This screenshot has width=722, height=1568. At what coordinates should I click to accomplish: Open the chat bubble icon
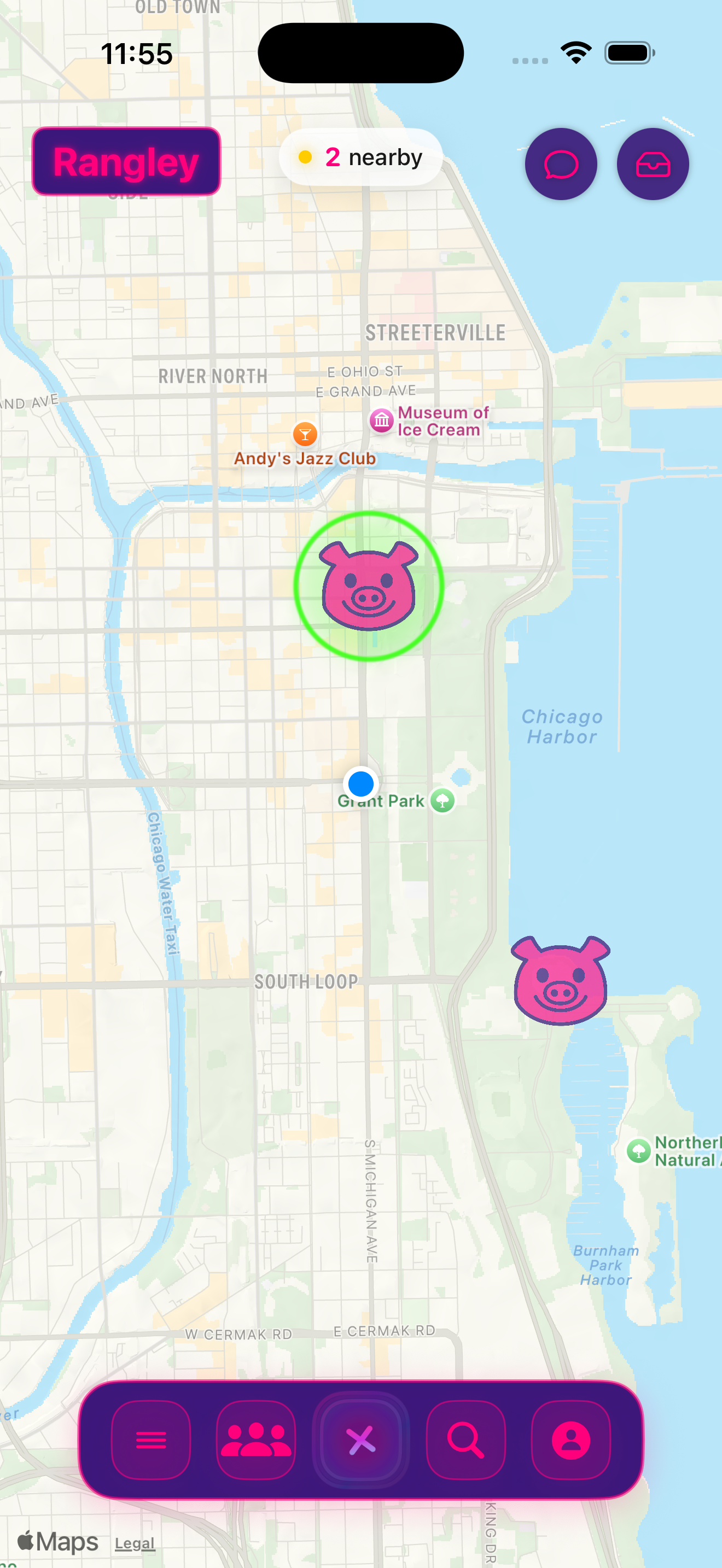[x=561, y=163]
